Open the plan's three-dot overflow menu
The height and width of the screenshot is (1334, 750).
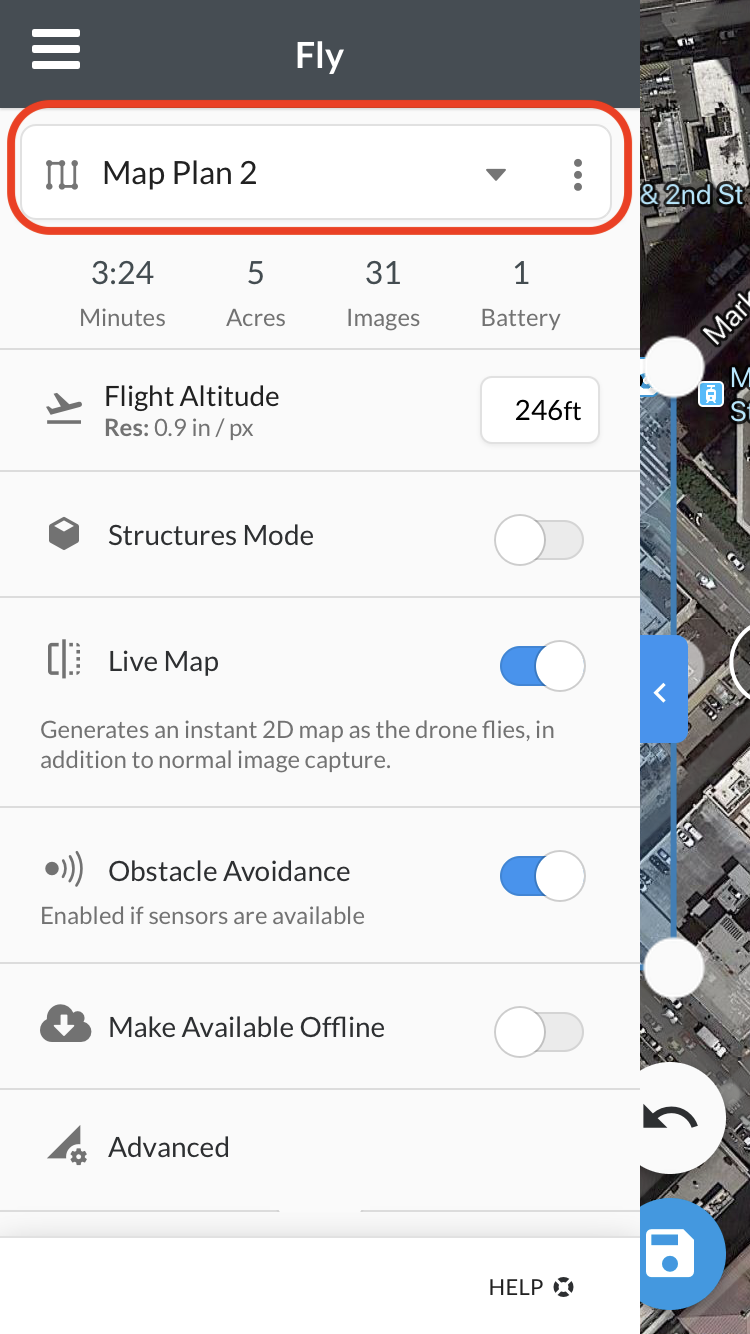577,175
